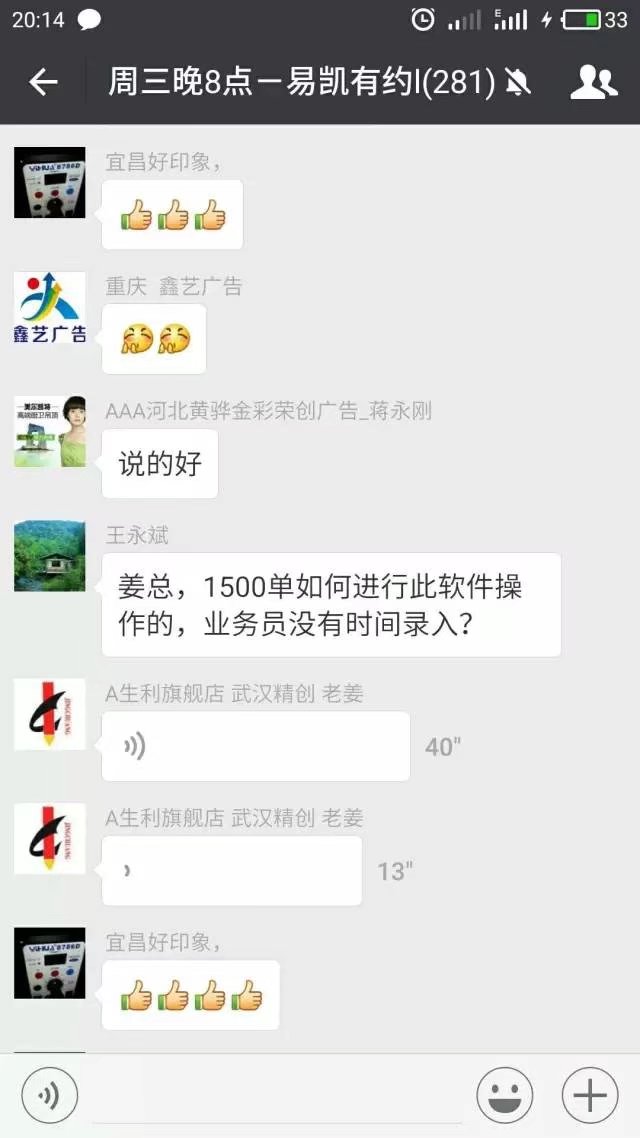Tap the message text field
This screenshot has height=1138, width=640.
(275, 1097)
